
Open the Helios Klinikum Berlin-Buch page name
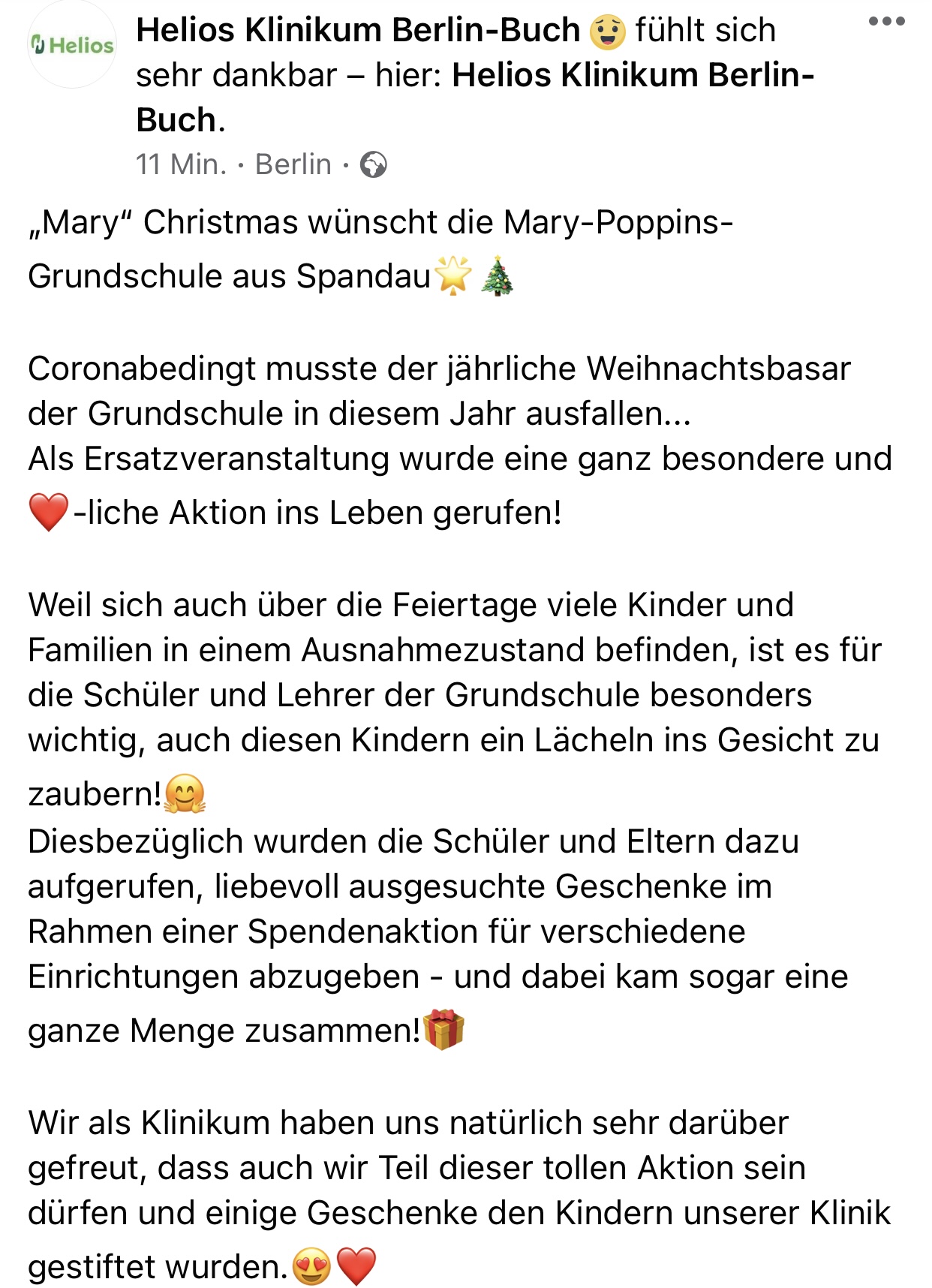[x=358, y=30]
